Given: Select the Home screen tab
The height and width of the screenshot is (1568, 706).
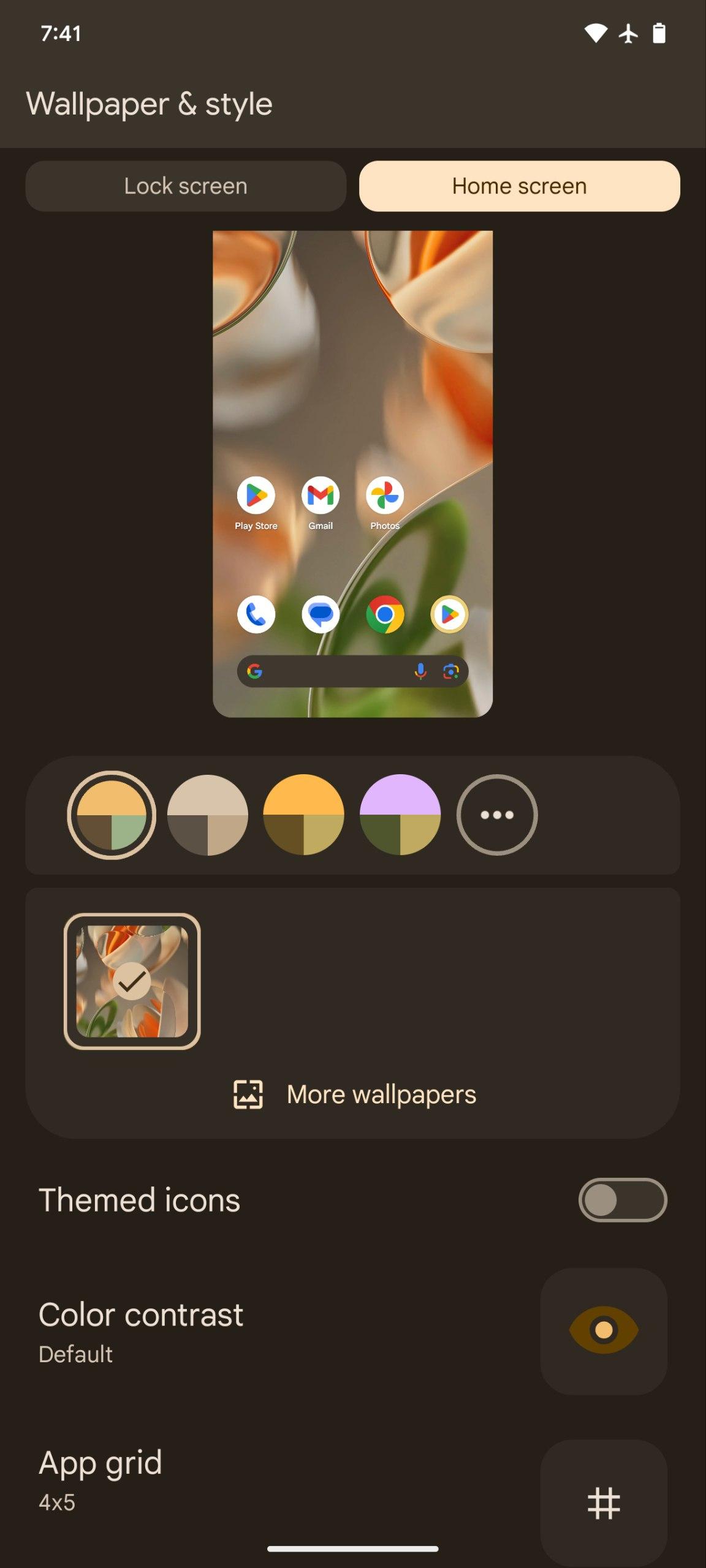Looking at the screenshot, I should pyautogui.click(x=519, y=186).
